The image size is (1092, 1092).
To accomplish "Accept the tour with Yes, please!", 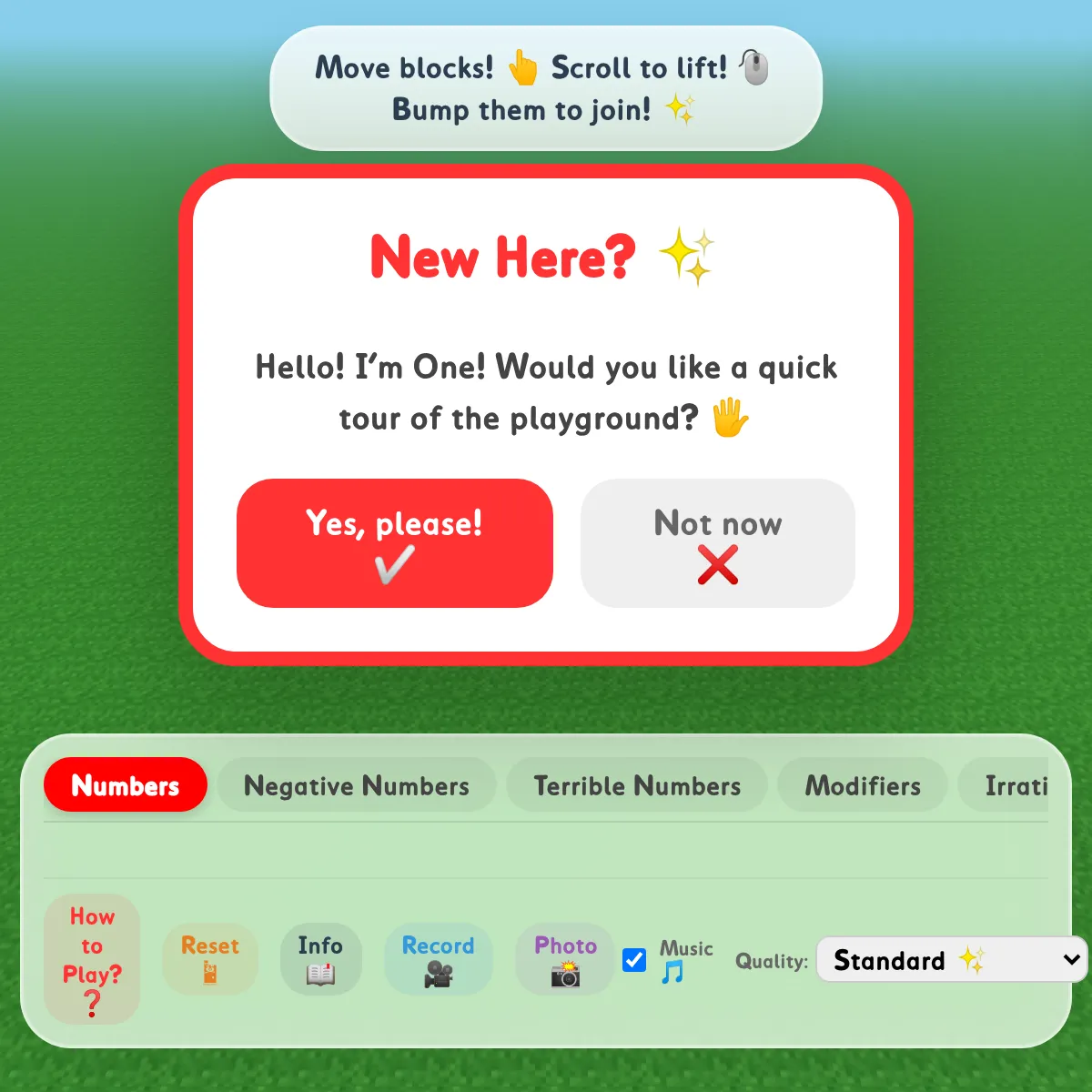I will [x=394, y=542].
